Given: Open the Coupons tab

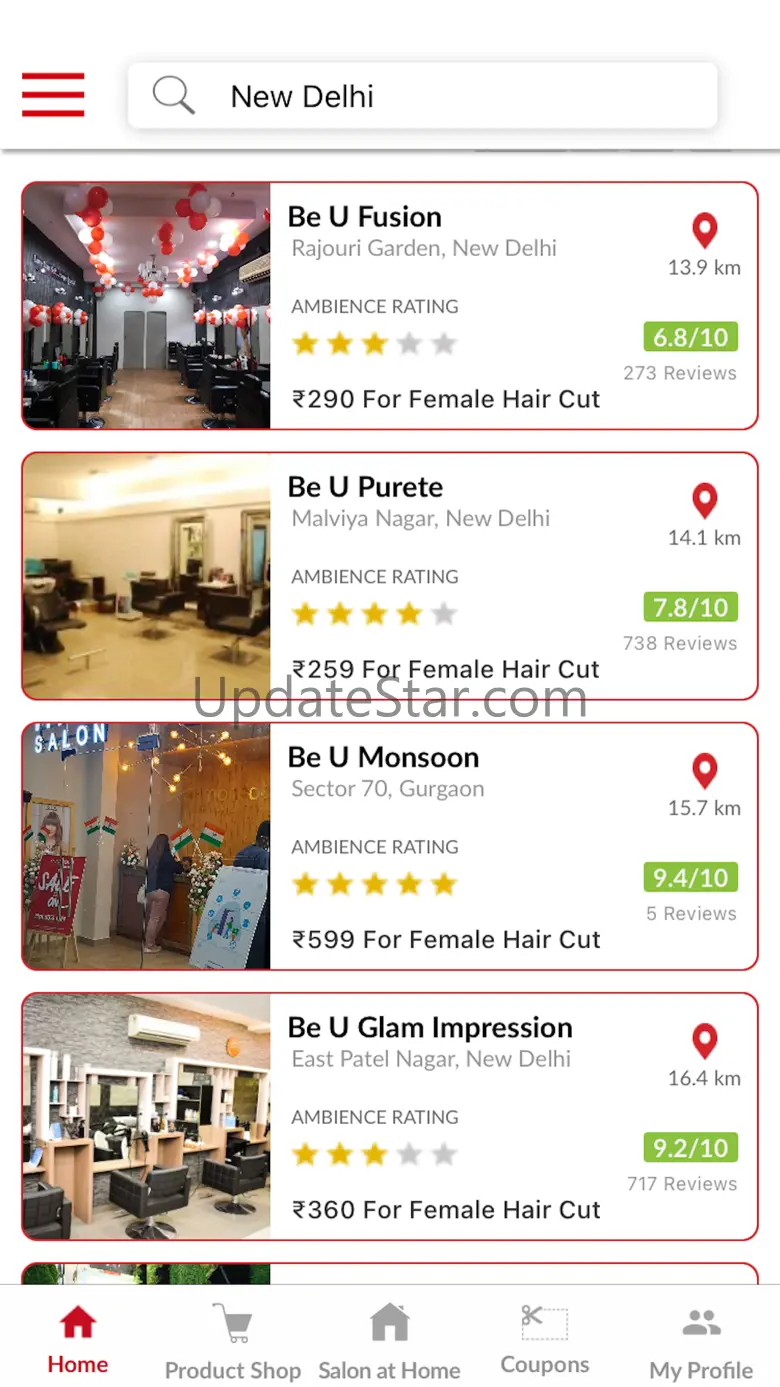Looking at the screenshot, I should pos(545,1337).
